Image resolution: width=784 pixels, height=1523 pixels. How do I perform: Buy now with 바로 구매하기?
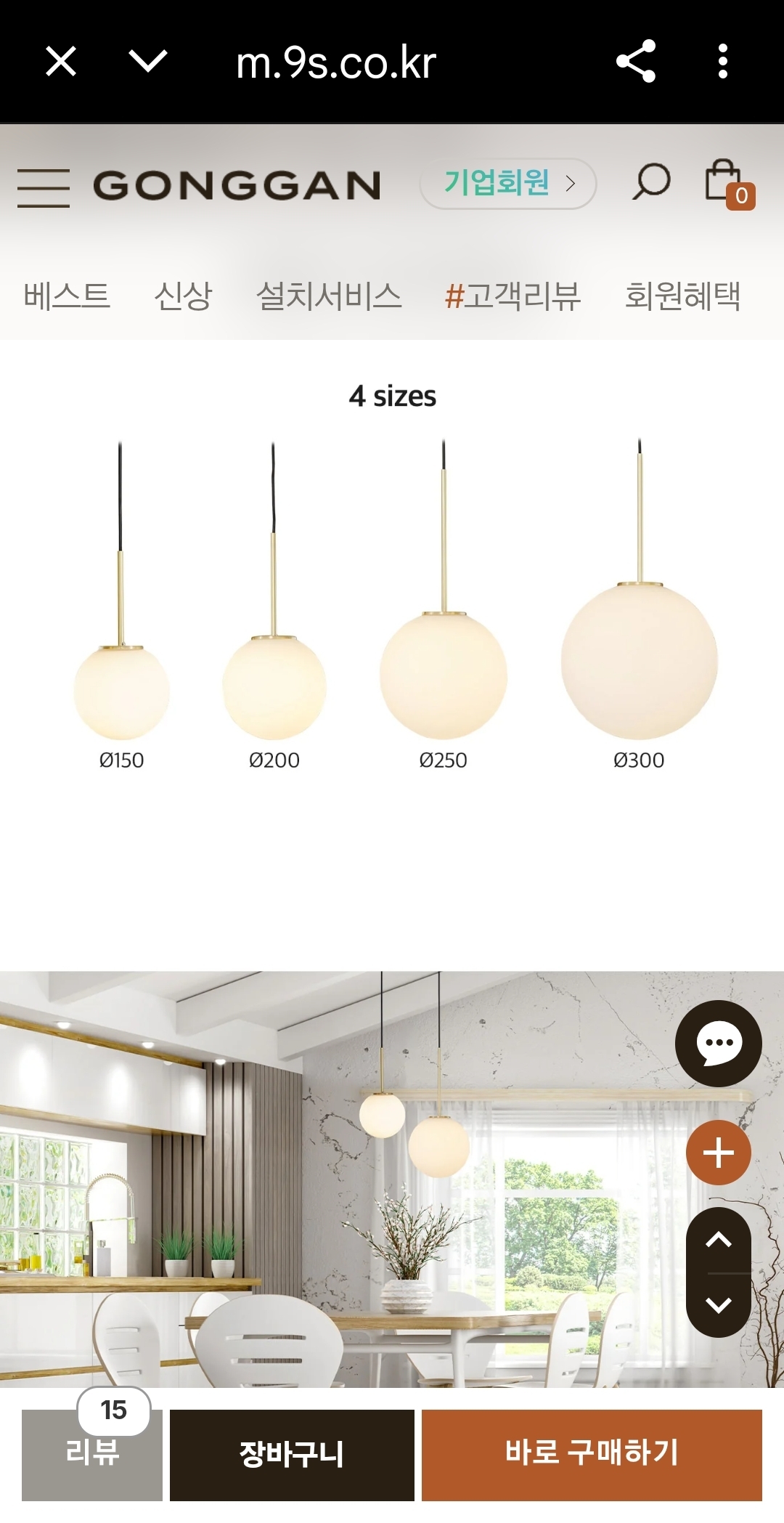tap(592, 1455)
